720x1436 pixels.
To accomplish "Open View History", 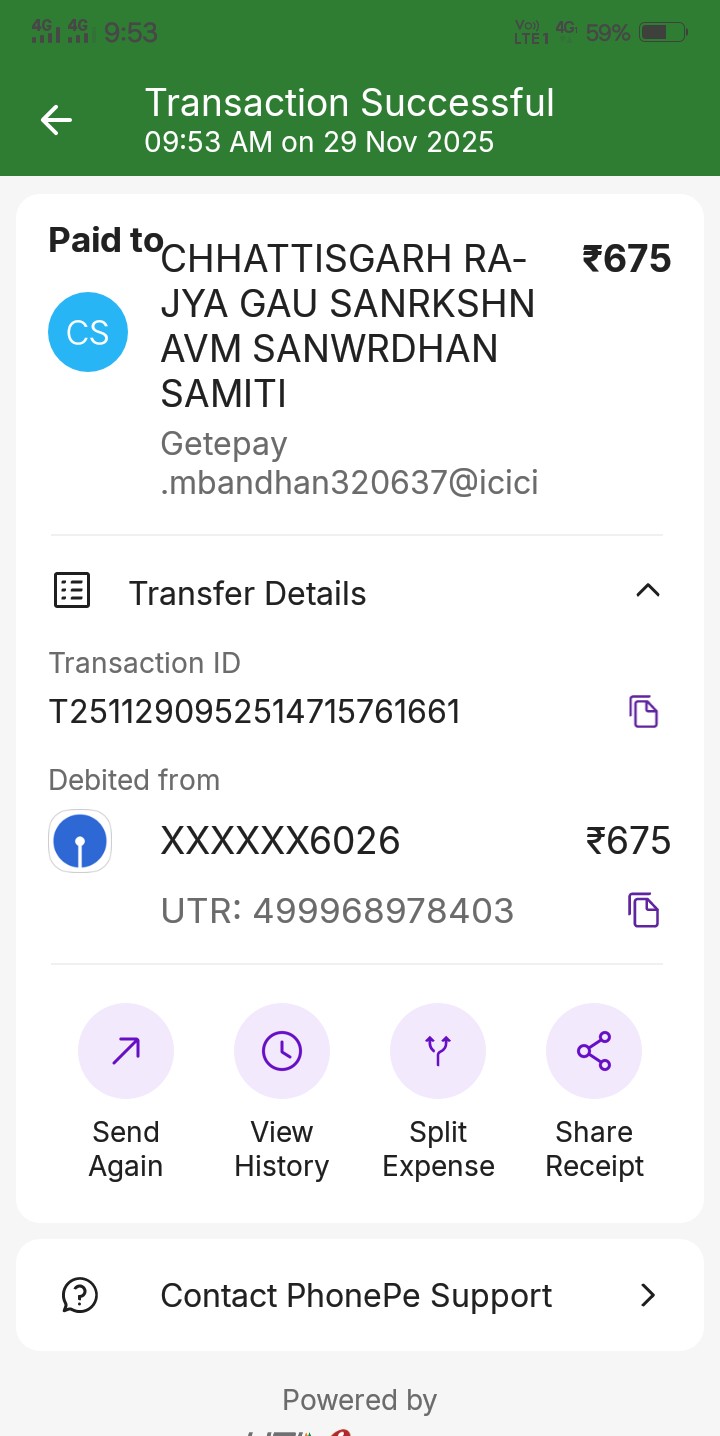I will coord(282,1051).
